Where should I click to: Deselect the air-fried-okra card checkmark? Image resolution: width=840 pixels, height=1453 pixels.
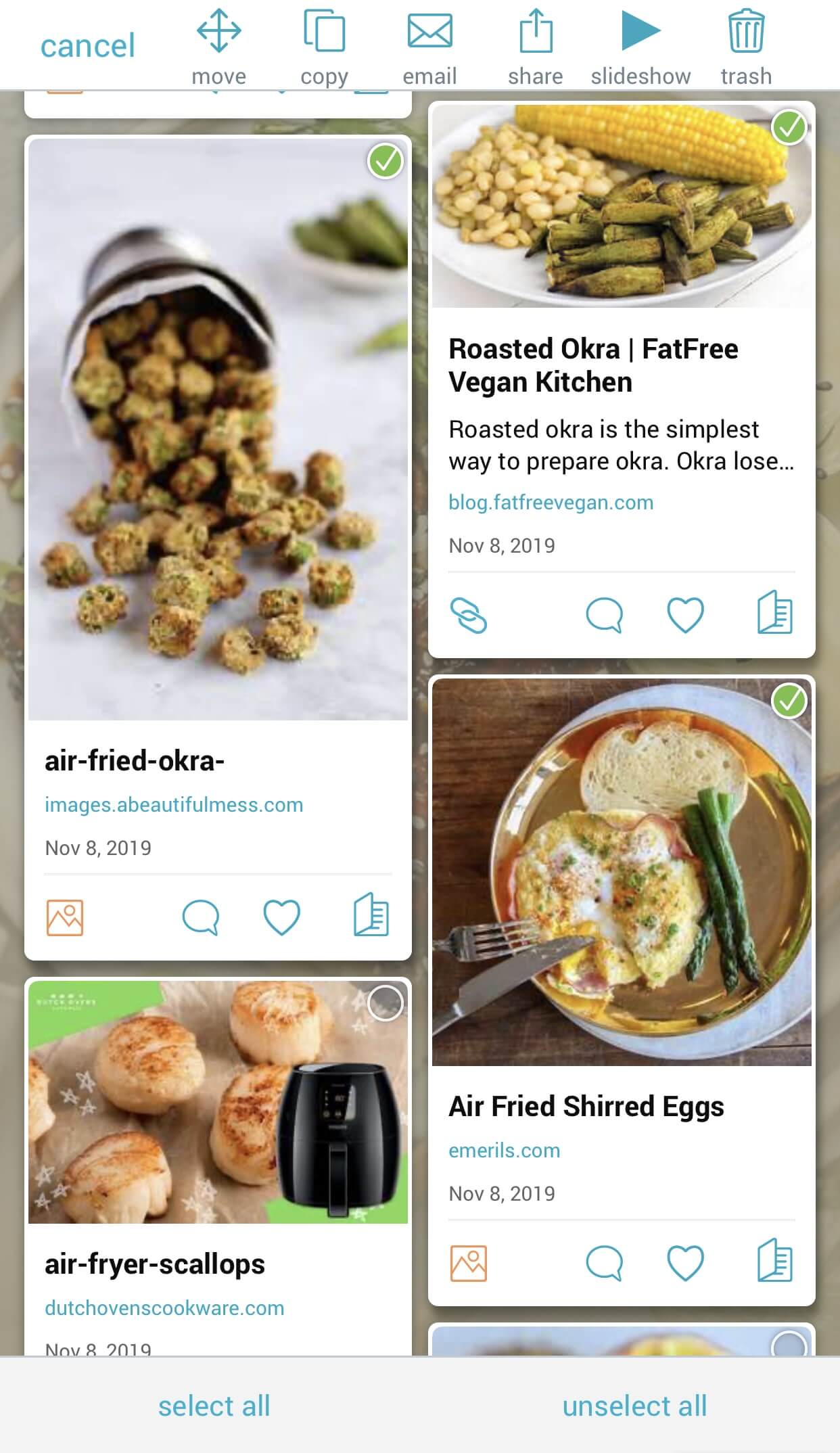click(x=386, y=161)
